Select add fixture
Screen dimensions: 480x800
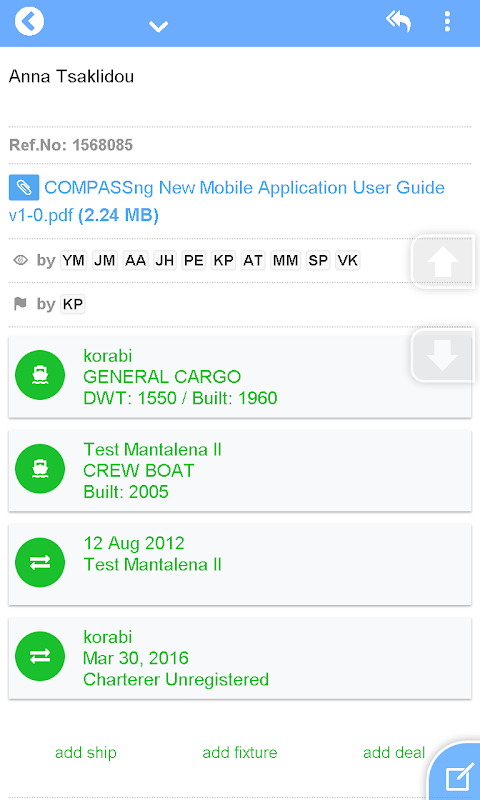tap(240, 753)
